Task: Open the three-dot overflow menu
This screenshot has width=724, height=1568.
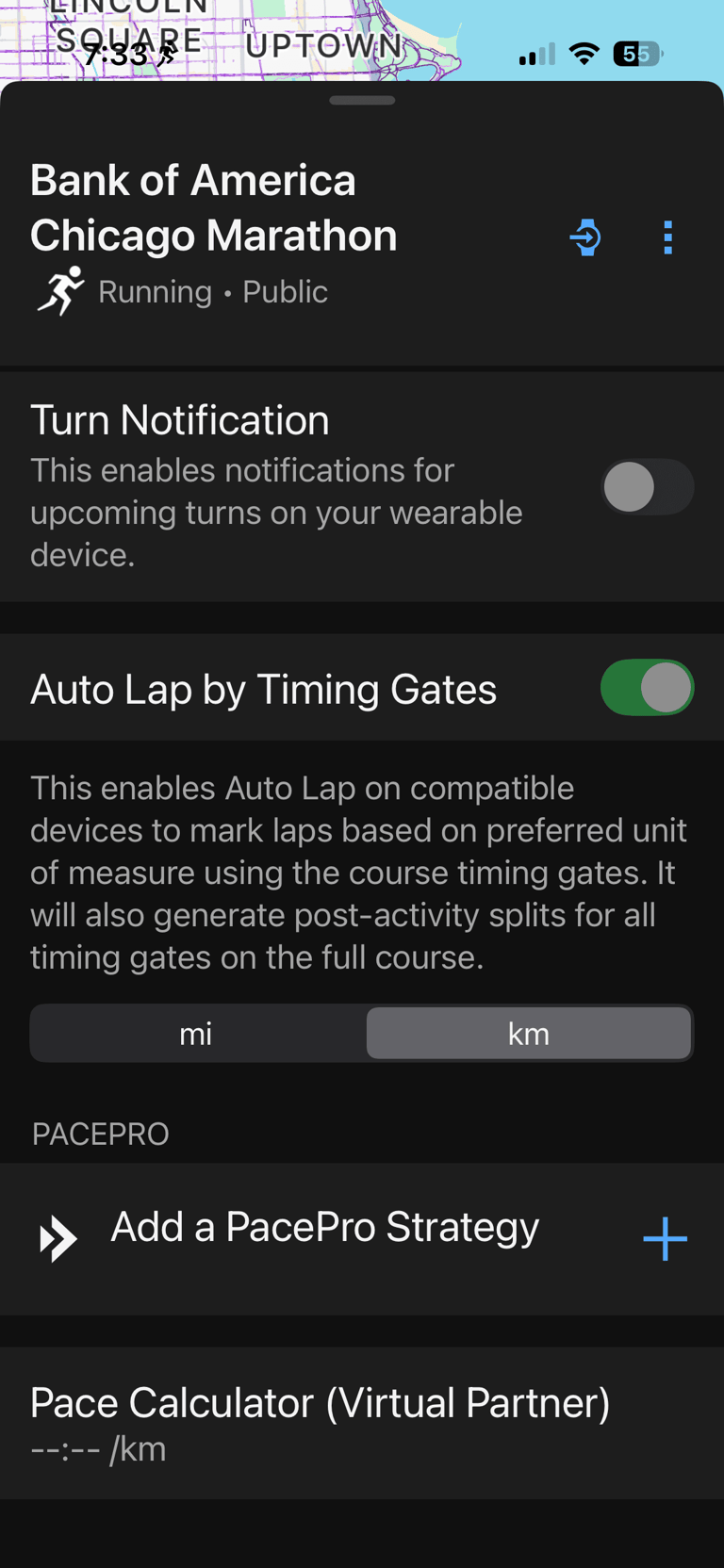Action: 667,237
